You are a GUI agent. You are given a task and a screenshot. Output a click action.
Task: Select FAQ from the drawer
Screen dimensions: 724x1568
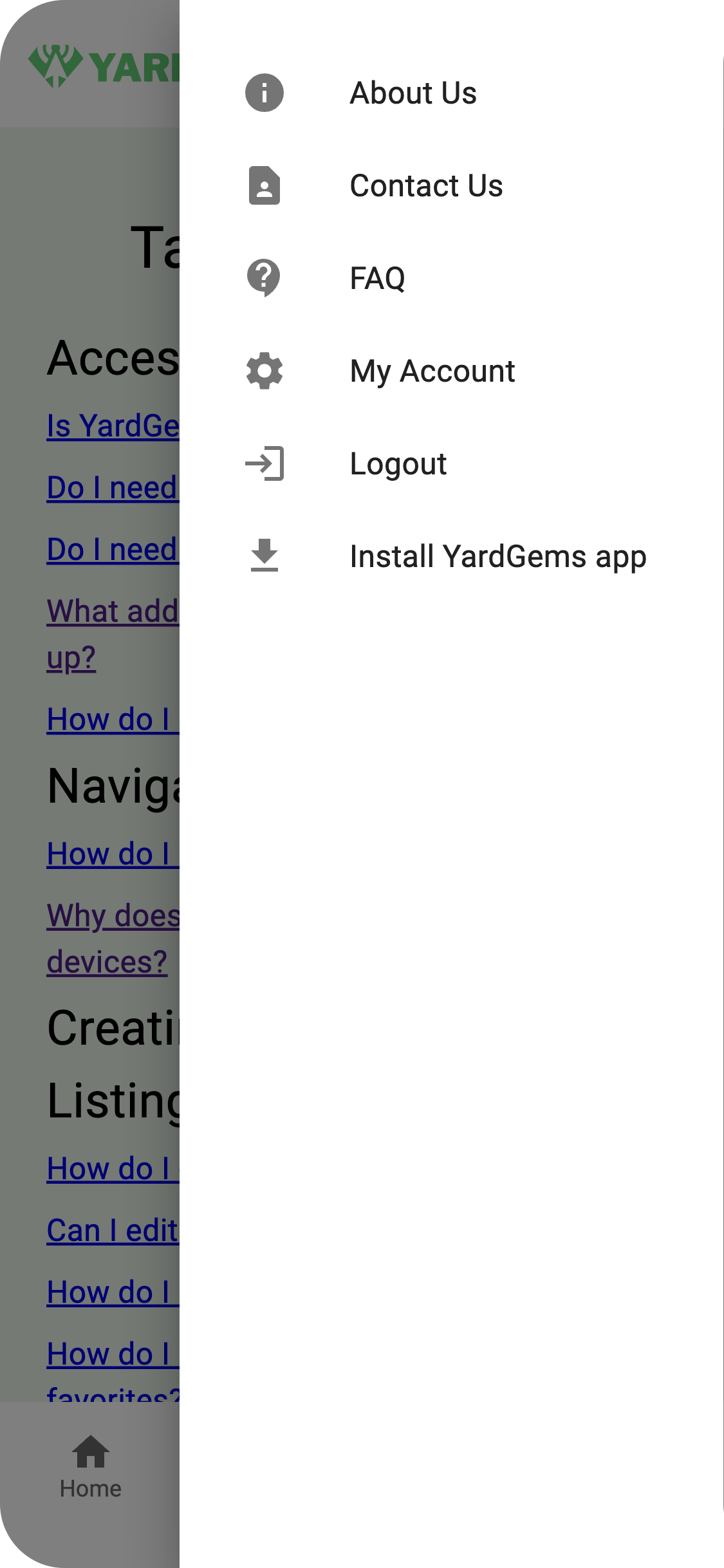377,279
